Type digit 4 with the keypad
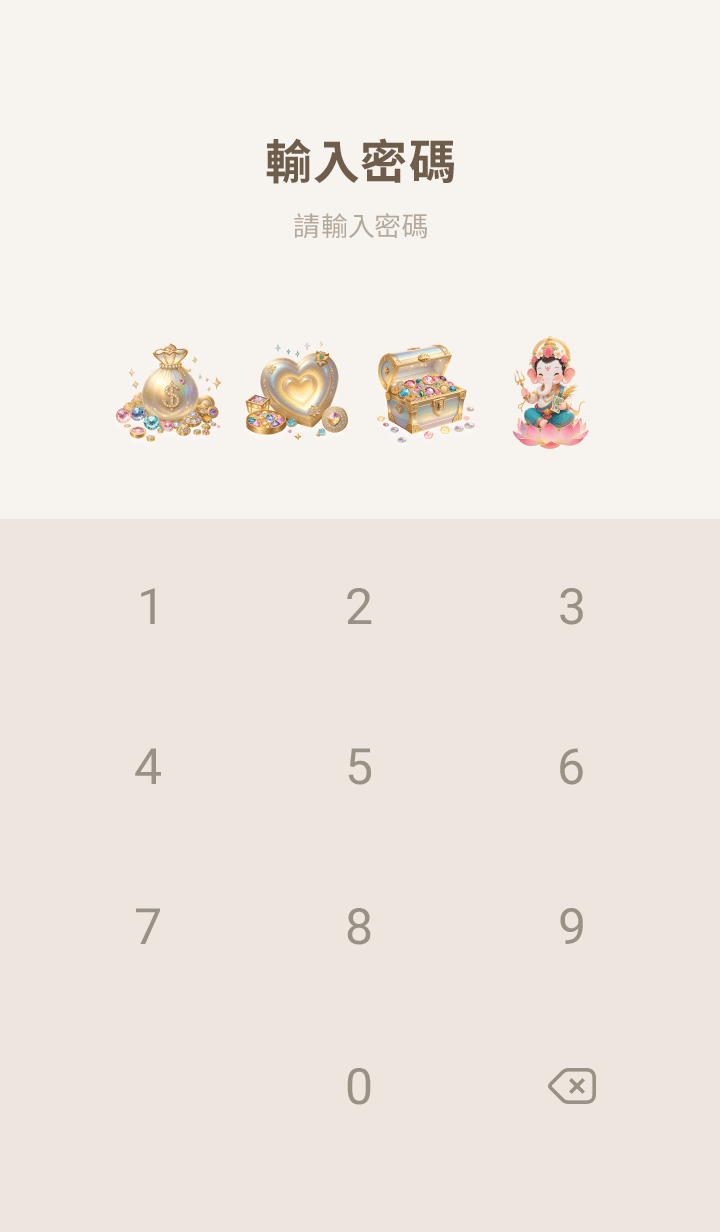Screen dimensions: 720x1232 point(148,767)
